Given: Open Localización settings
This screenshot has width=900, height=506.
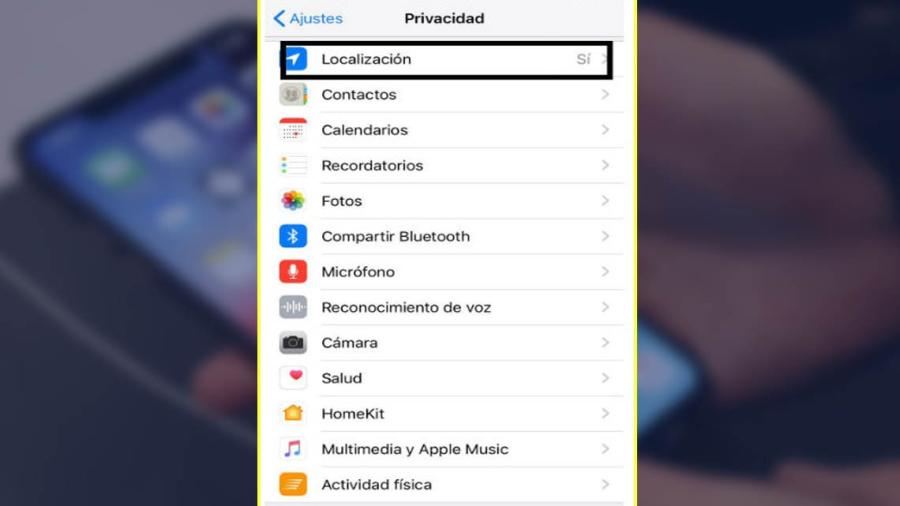Looking at the screenshot, I should pyautogui.click(x=445, y=59).
